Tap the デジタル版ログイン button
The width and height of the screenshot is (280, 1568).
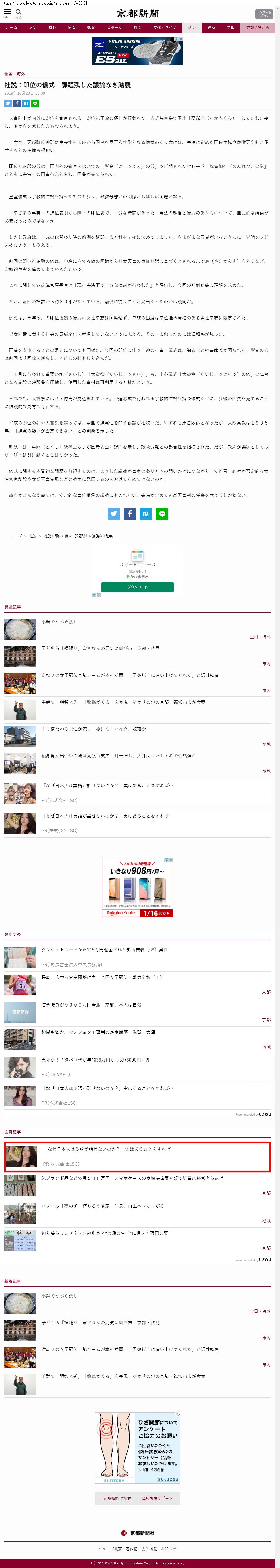click(x=263, y=13)
